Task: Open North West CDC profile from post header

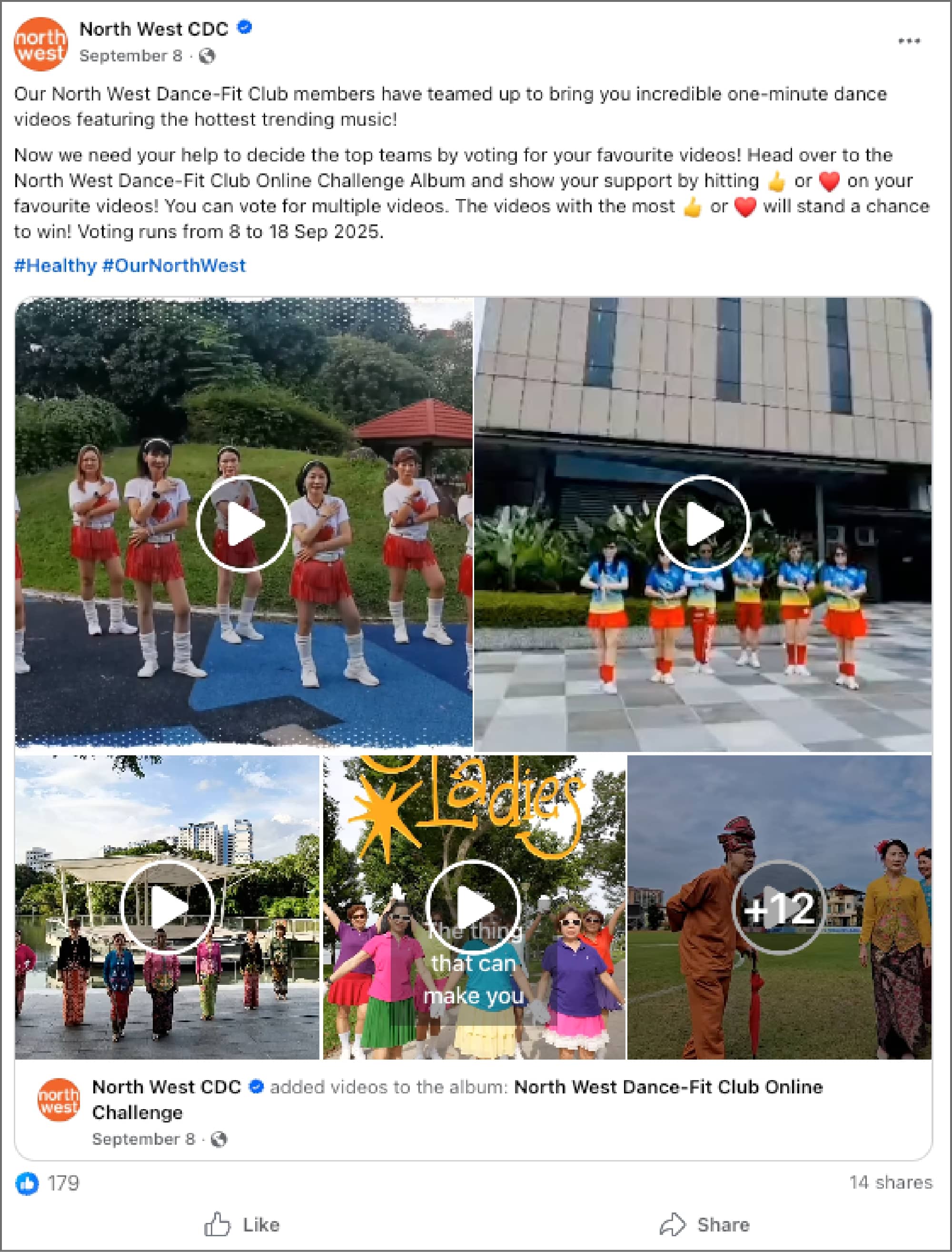Action: coord(154,29)
